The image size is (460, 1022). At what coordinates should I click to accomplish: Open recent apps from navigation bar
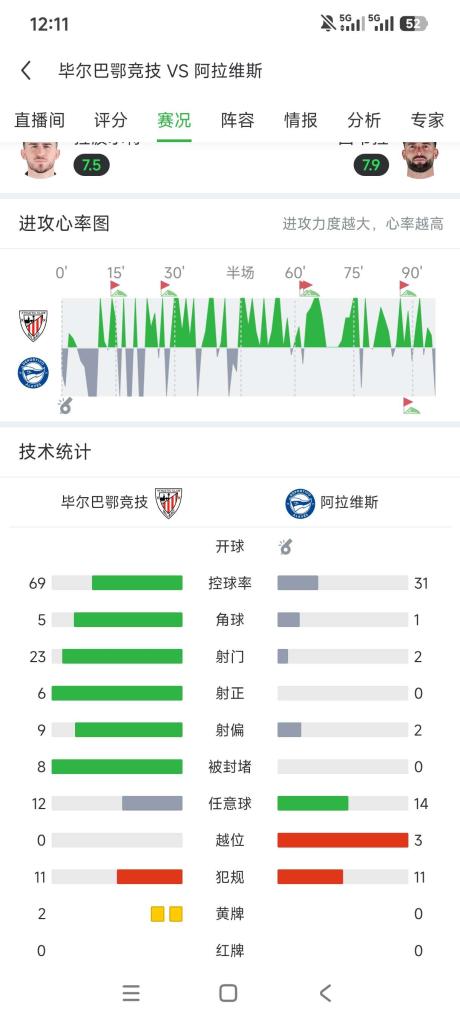[131, 993]
